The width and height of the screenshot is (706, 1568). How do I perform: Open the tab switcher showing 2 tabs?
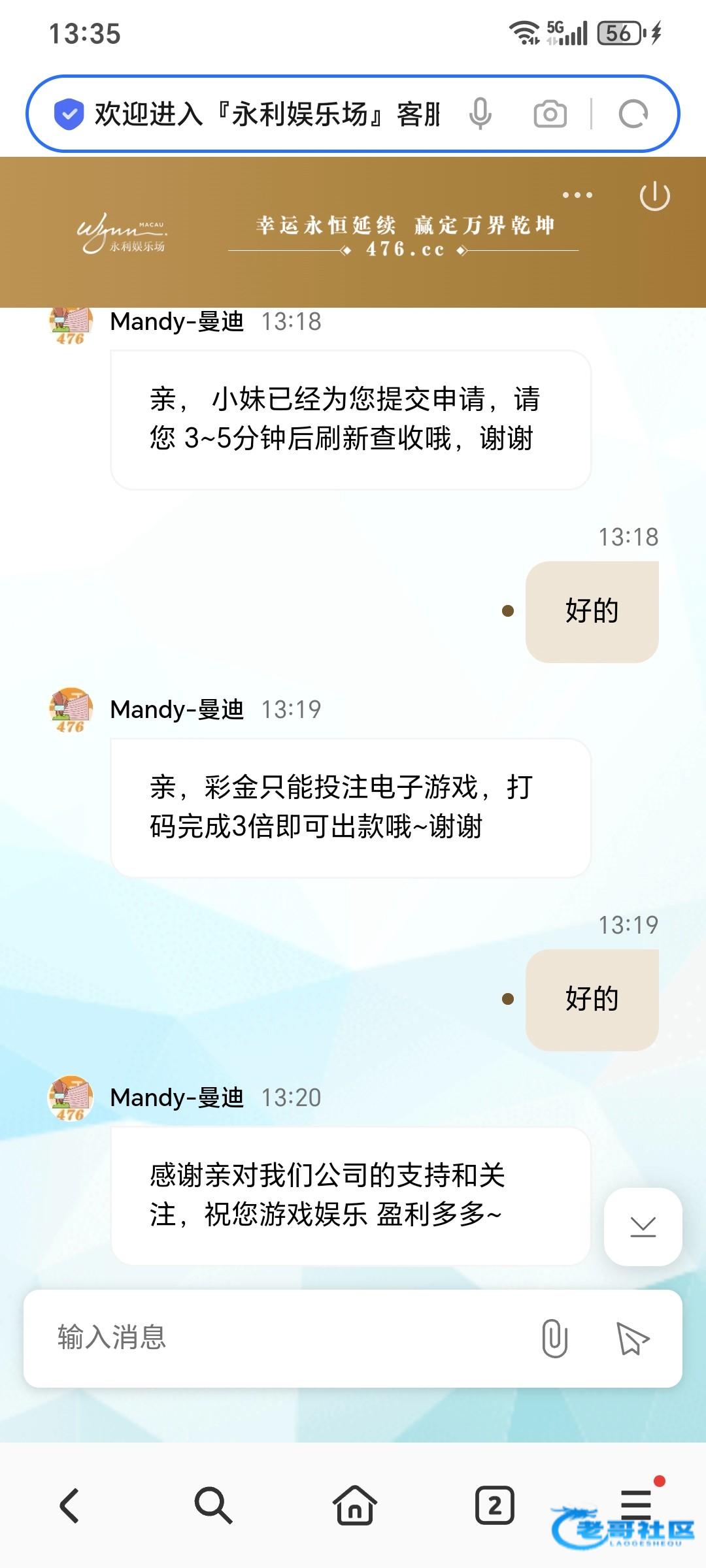point(494,1505)
